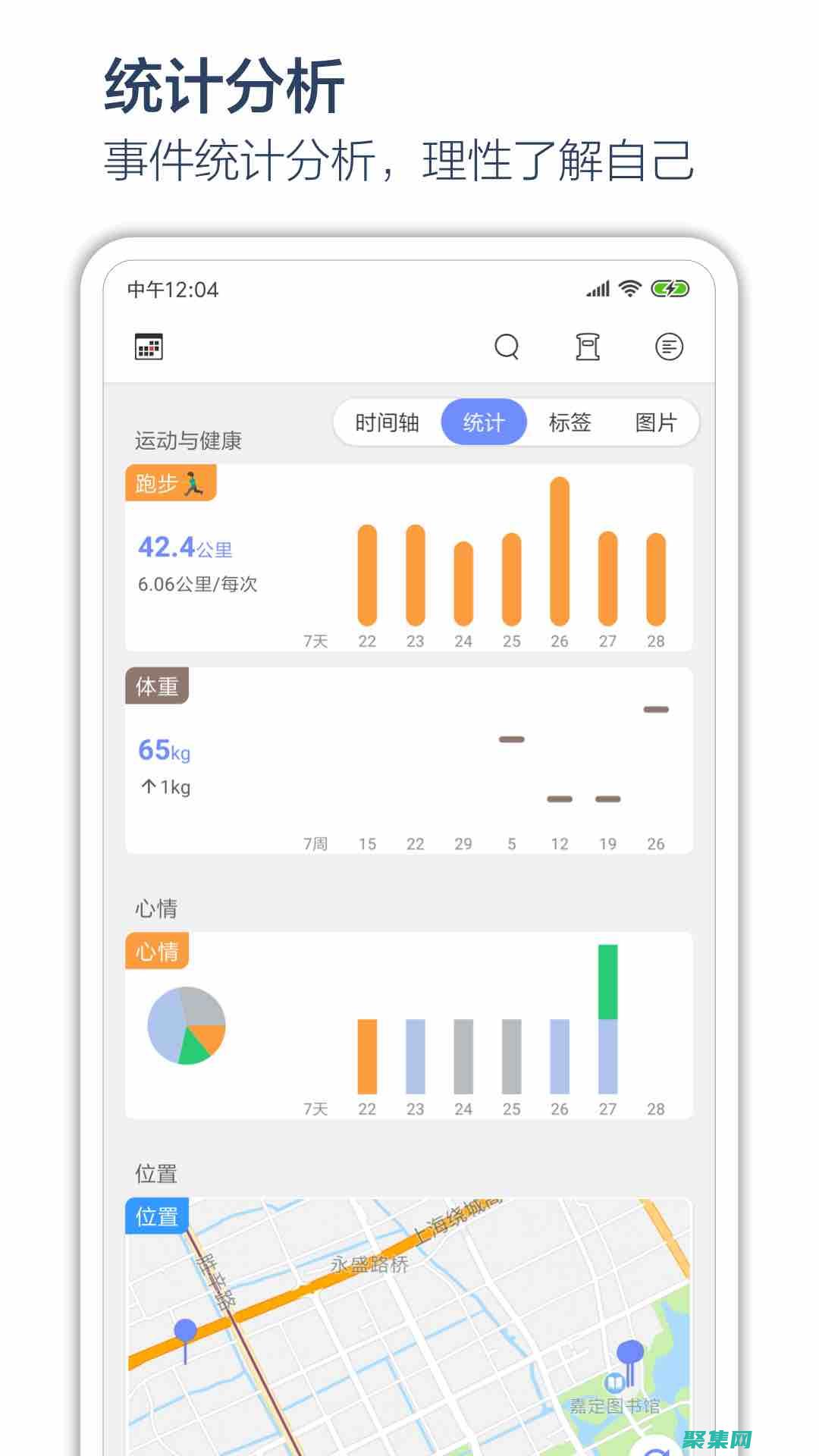
Task: Switch to the 时间轴 tab
Action: (388, 422)
